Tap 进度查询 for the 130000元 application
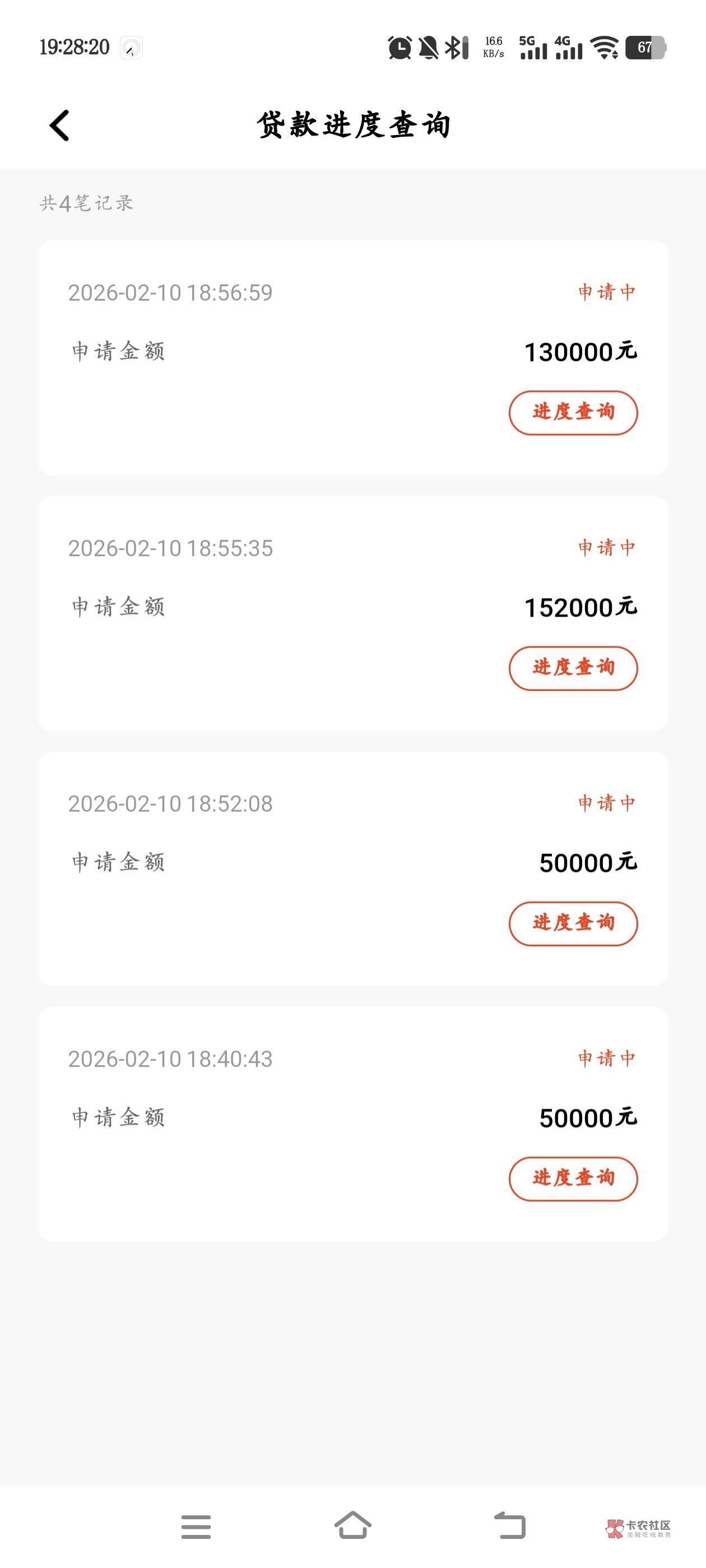This screenshot has width=706, height=1568. click(573, 413)
